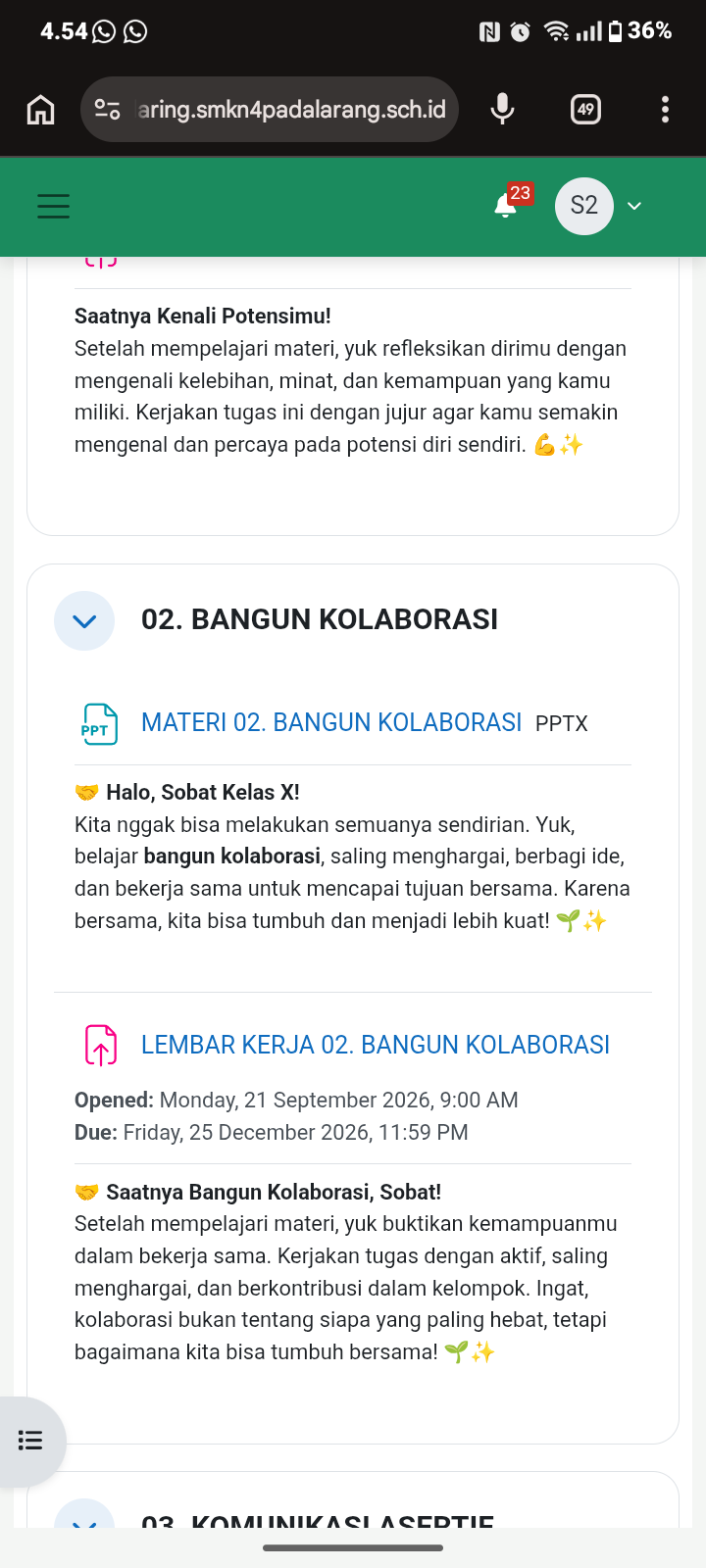The width and height of the screenshot is (706, 1568).
Task: Open the course index drawer button
Action: [31, 1441]
